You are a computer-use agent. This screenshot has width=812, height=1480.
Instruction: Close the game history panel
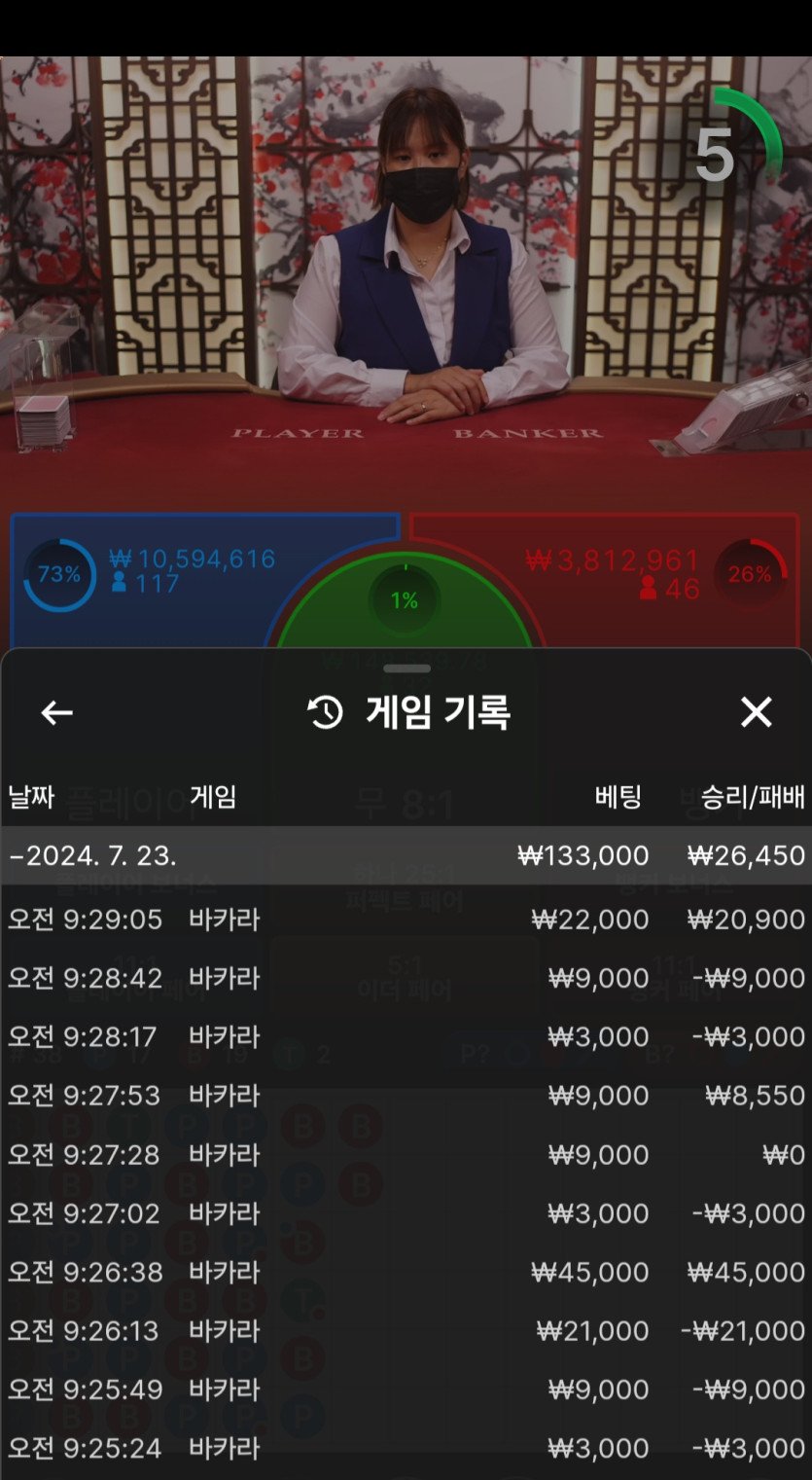(756, 712)
